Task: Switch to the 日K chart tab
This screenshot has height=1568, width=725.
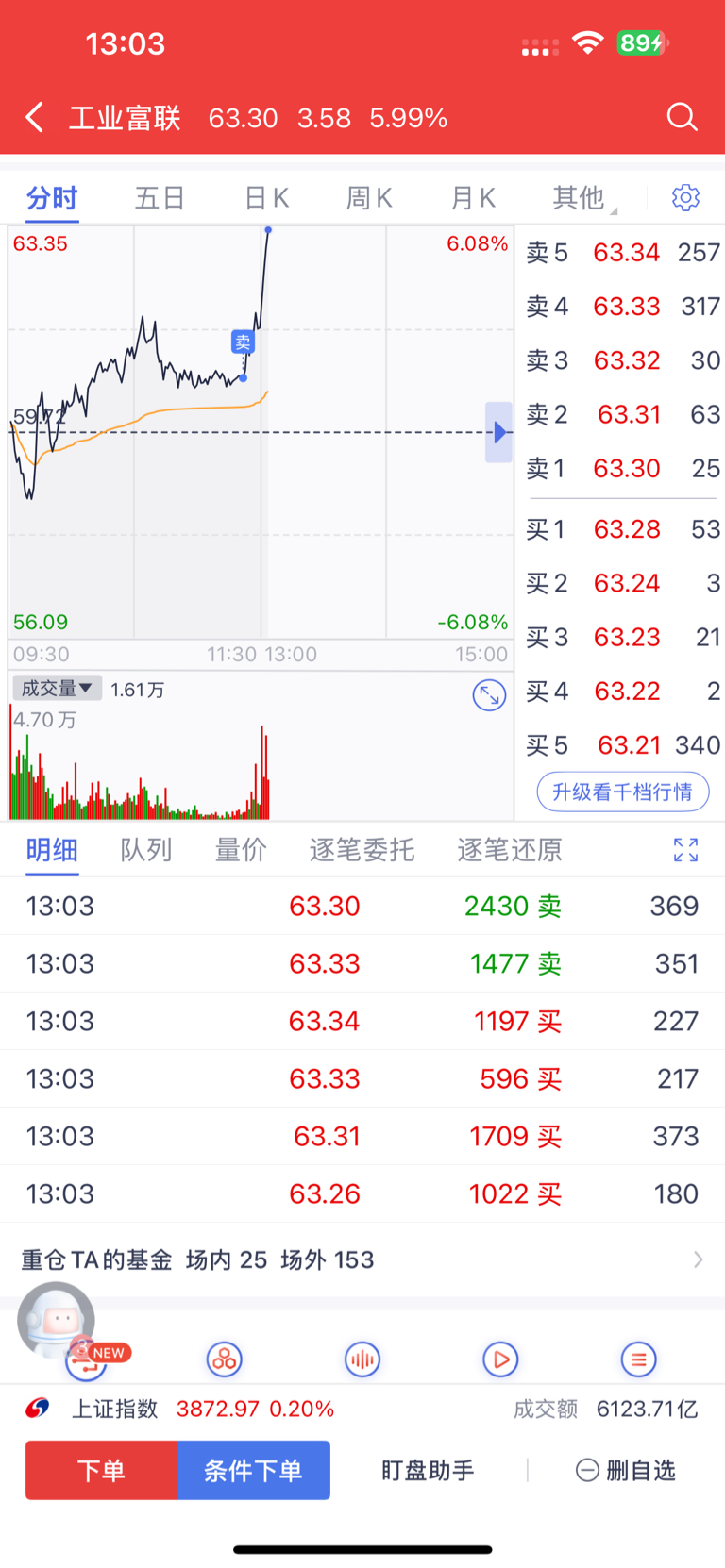Action: pyautogui.click(x=266, y=198)
